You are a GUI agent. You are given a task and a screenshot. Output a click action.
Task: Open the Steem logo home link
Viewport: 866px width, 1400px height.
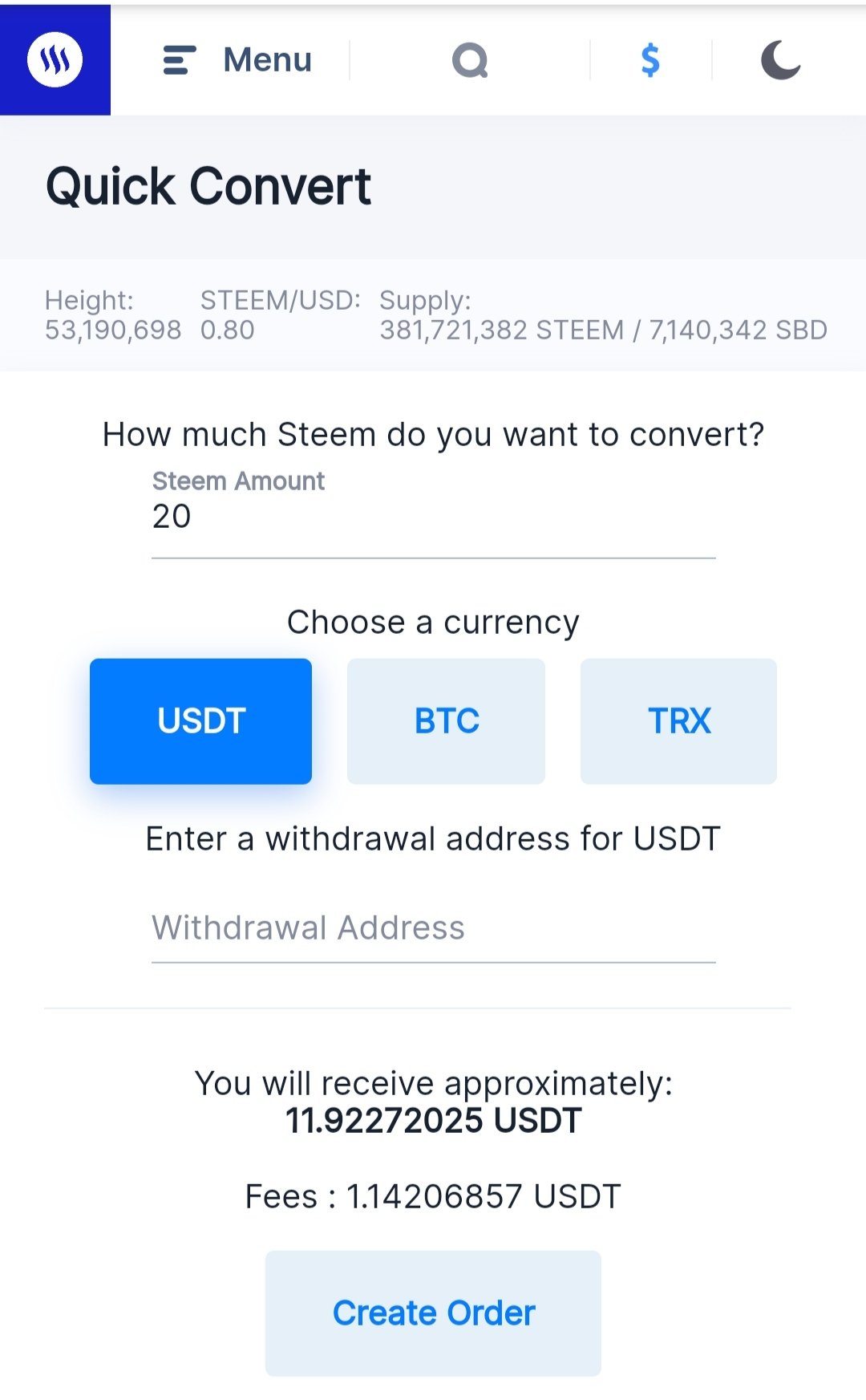click(x=55, y=59)
